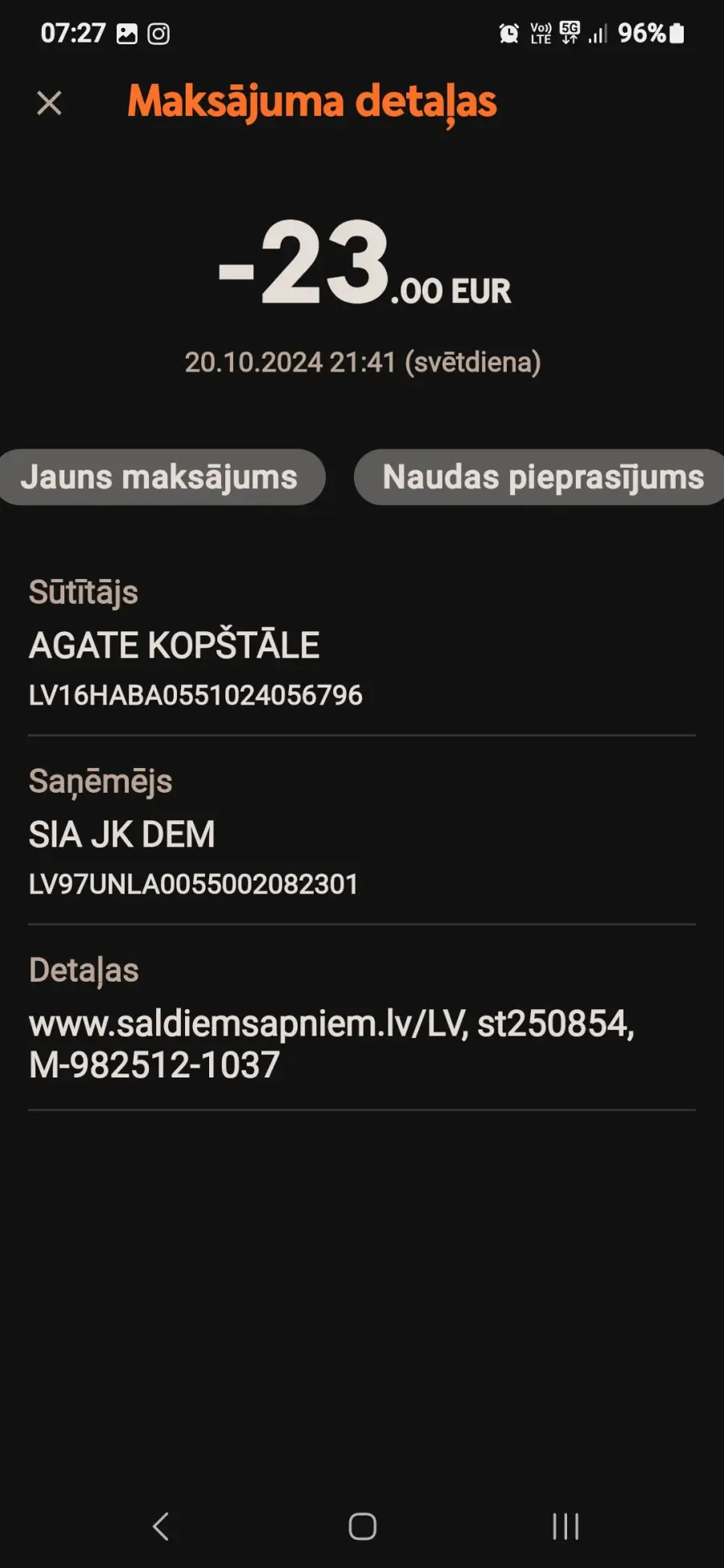
Task: Tap the Naudas pieprasījums button
Action: point(540,477)
